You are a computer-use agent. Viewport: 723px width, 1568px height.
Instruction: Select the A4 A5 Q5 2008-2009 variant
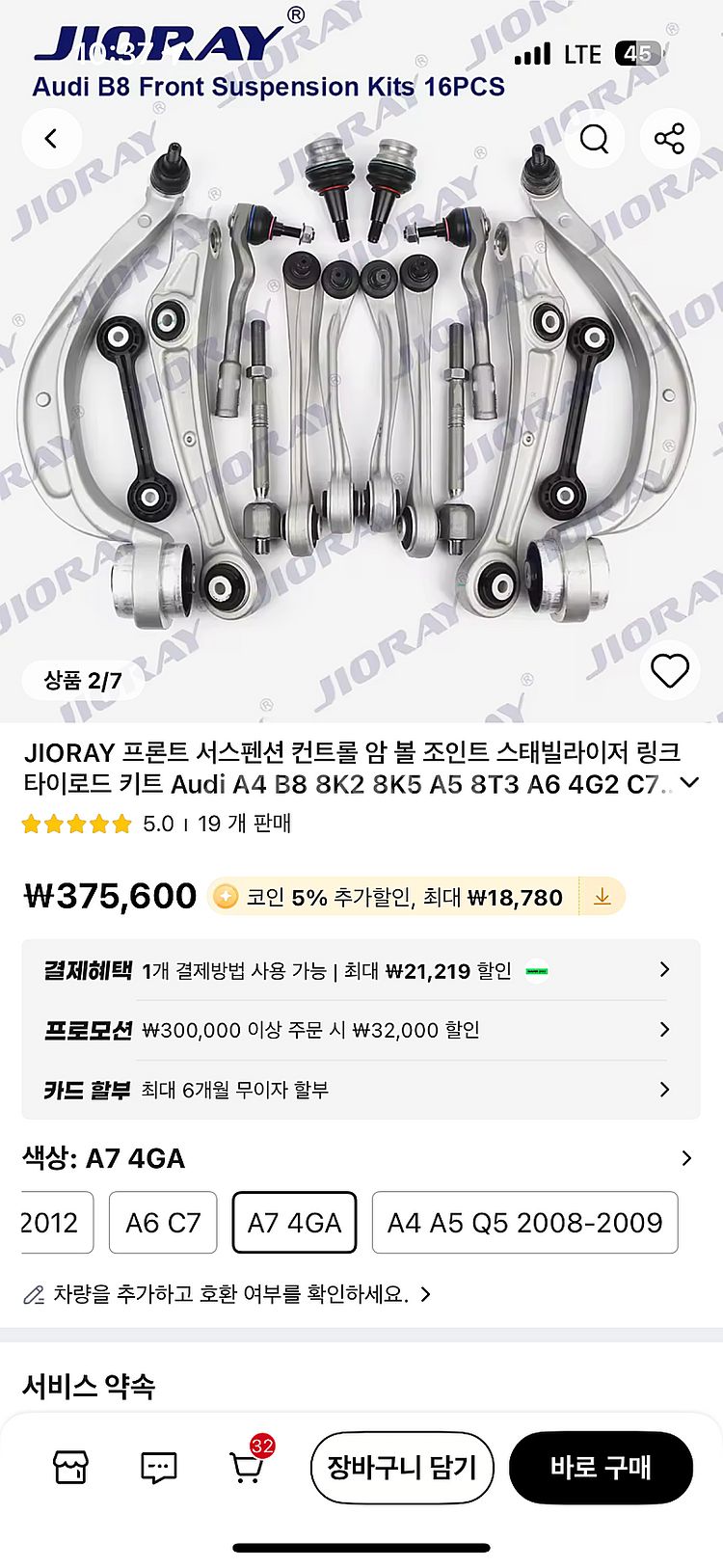(524, 1223)
